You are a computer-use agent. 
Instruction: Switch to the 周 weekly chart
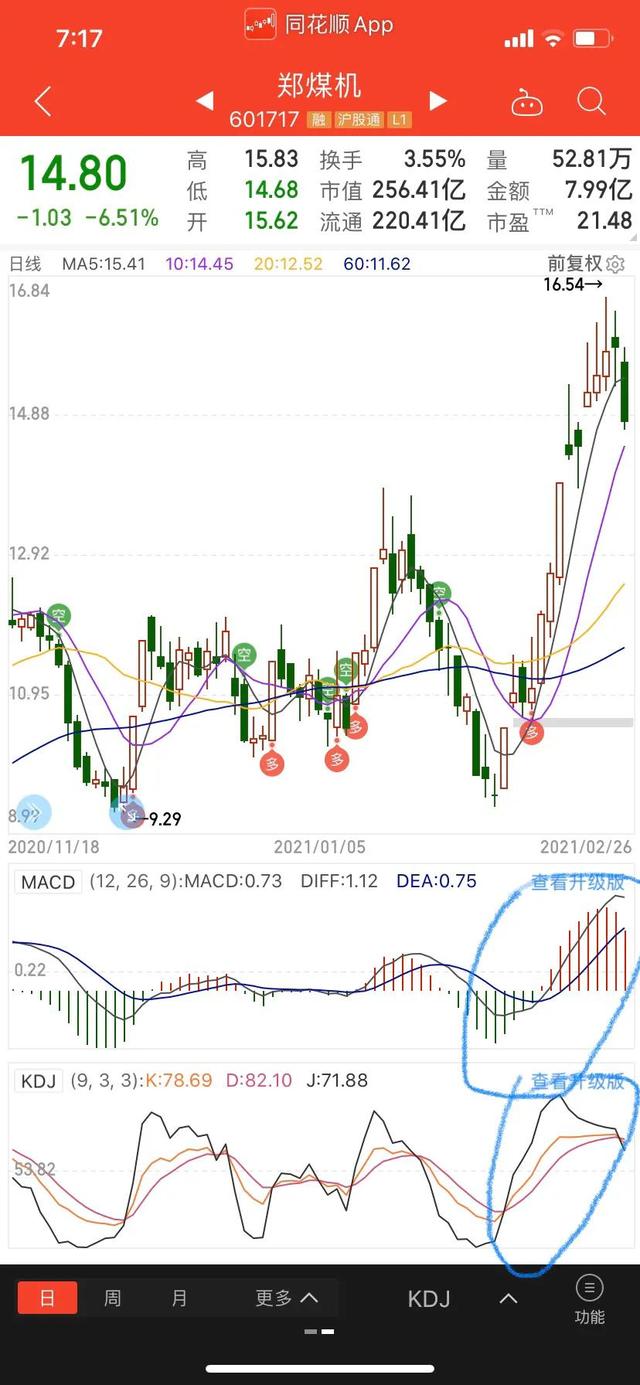[113, 1299]
